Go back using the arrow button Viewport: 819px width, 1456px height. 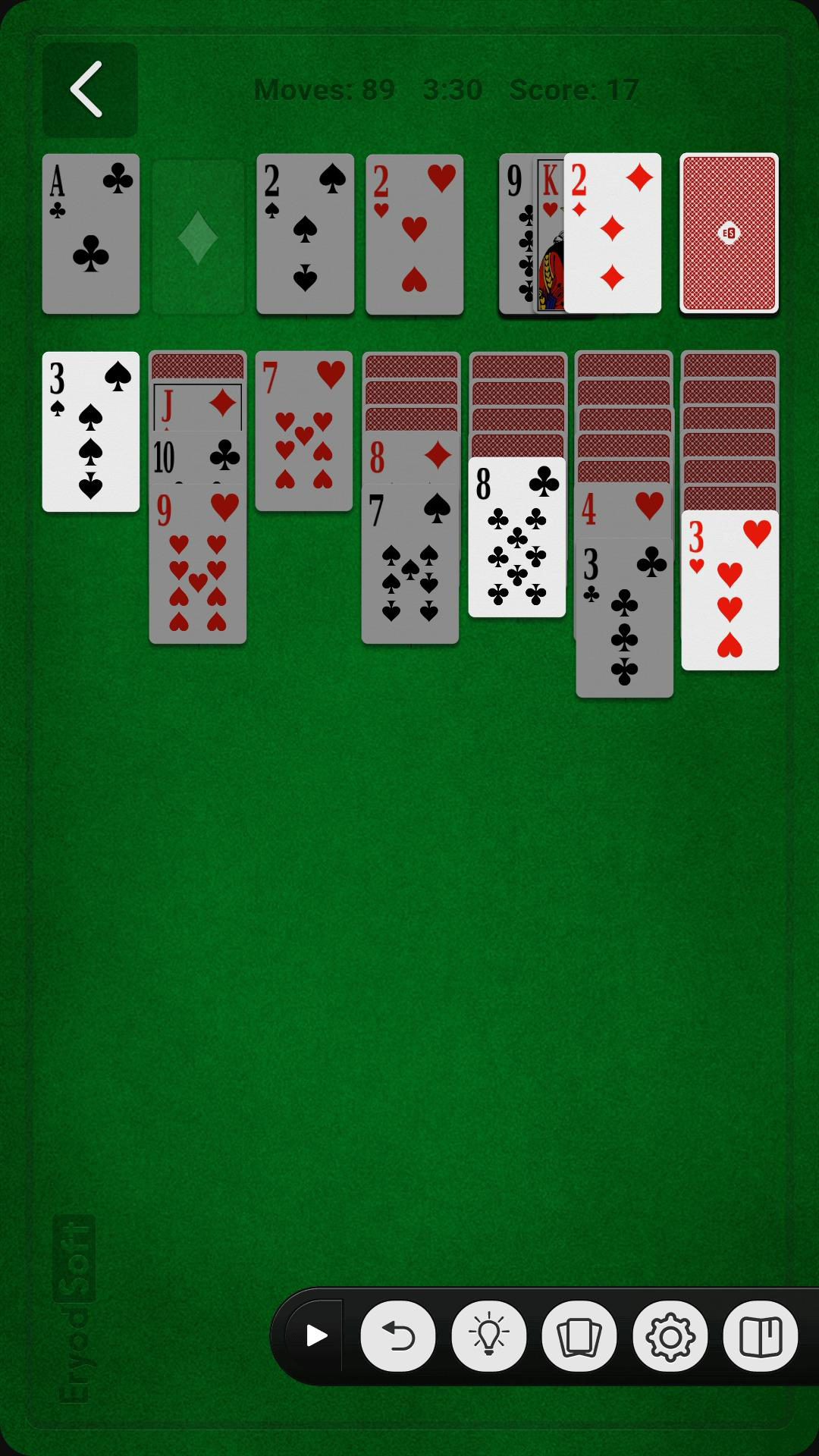pyautogui.click(x=89, y=89)
